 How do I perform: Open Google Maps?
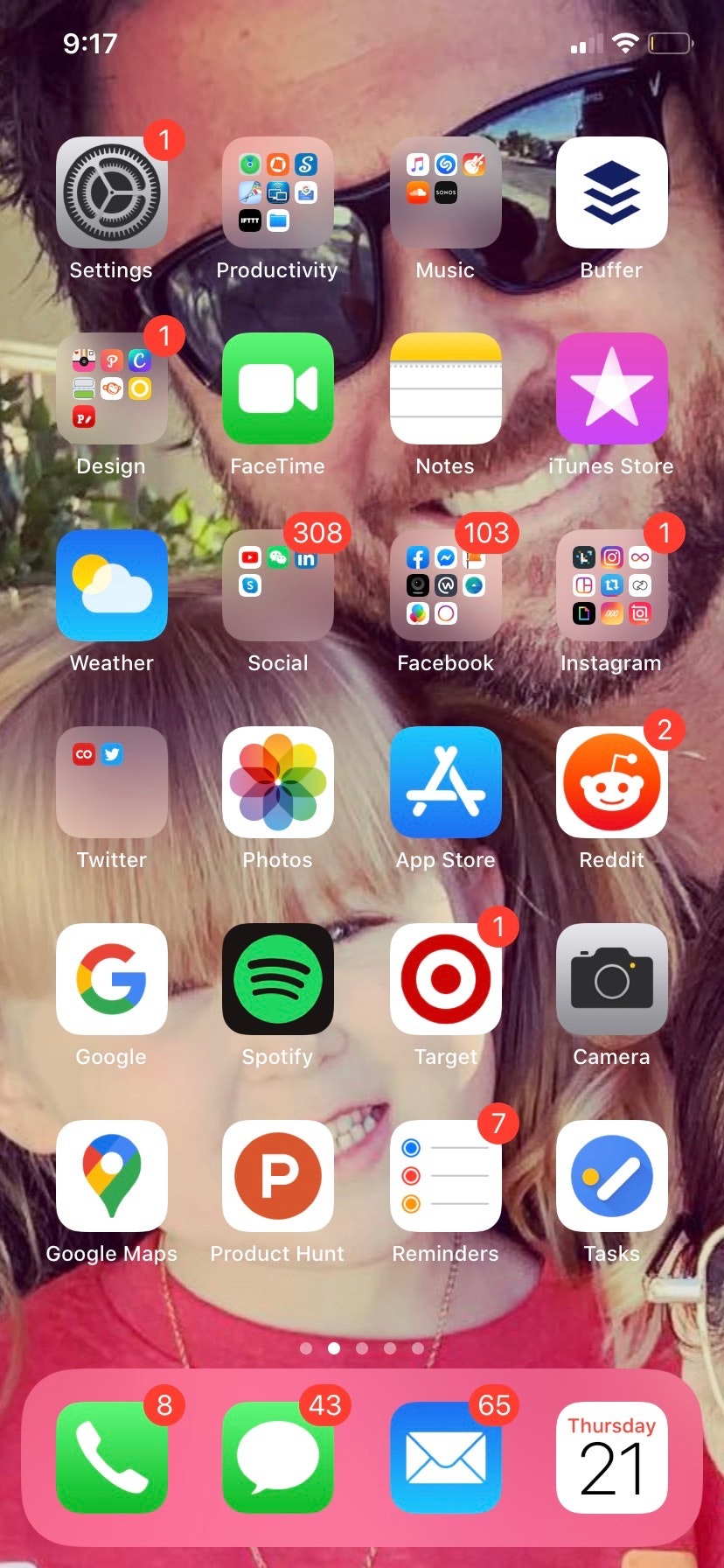tap(112, 1176)
